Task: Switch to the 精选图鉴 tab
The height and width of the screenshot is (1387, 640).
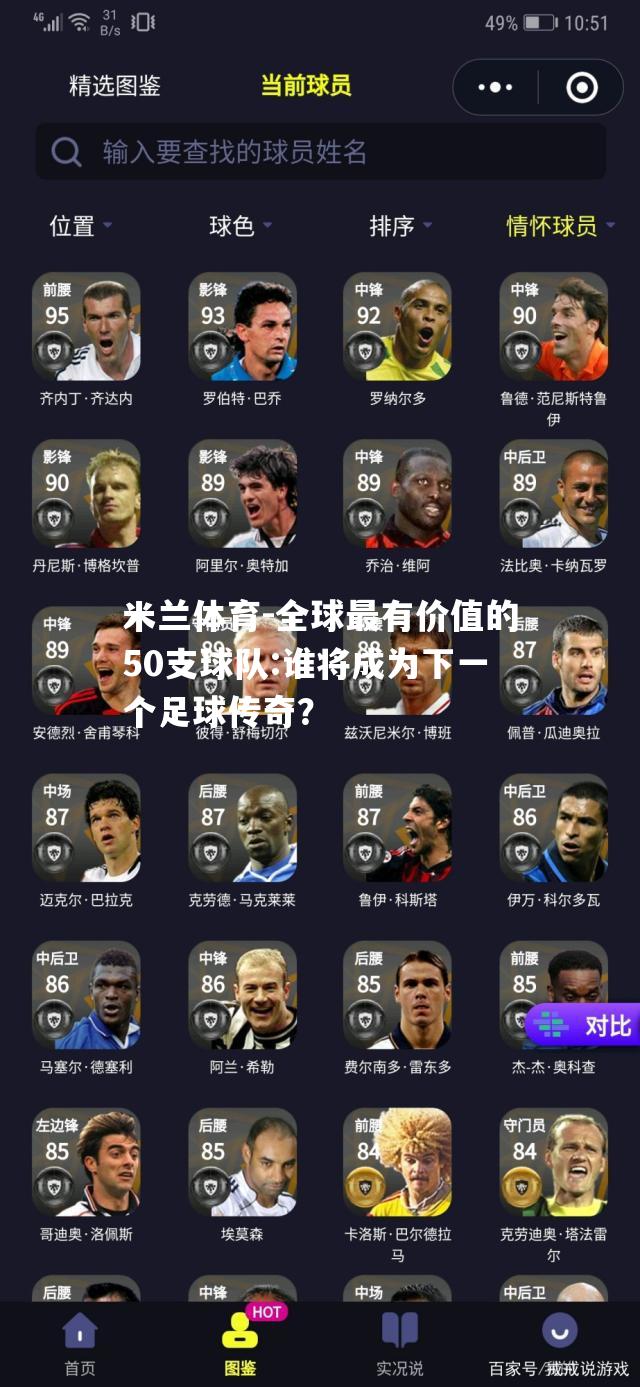Action: pyautogui.click(x=114, y=86)
